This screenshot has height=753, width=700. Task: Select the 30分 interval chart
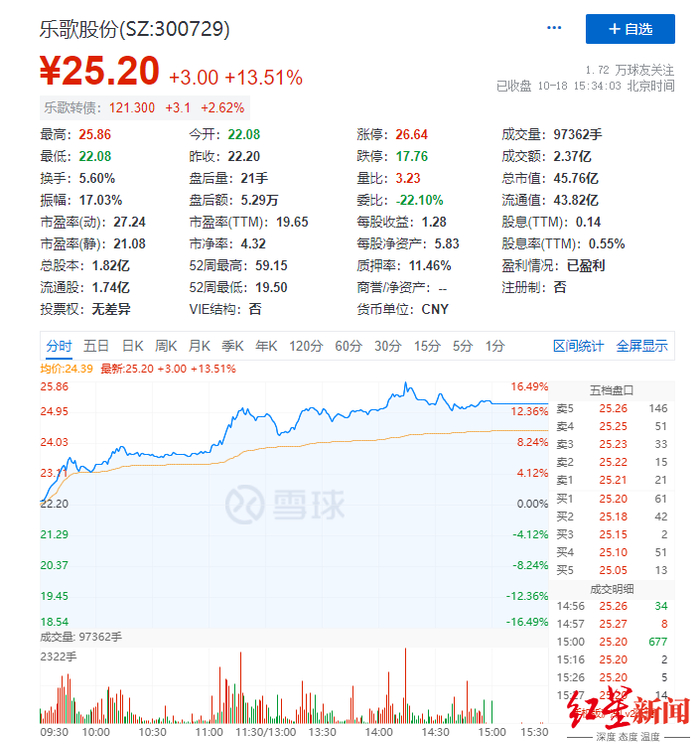coord(387,346)
